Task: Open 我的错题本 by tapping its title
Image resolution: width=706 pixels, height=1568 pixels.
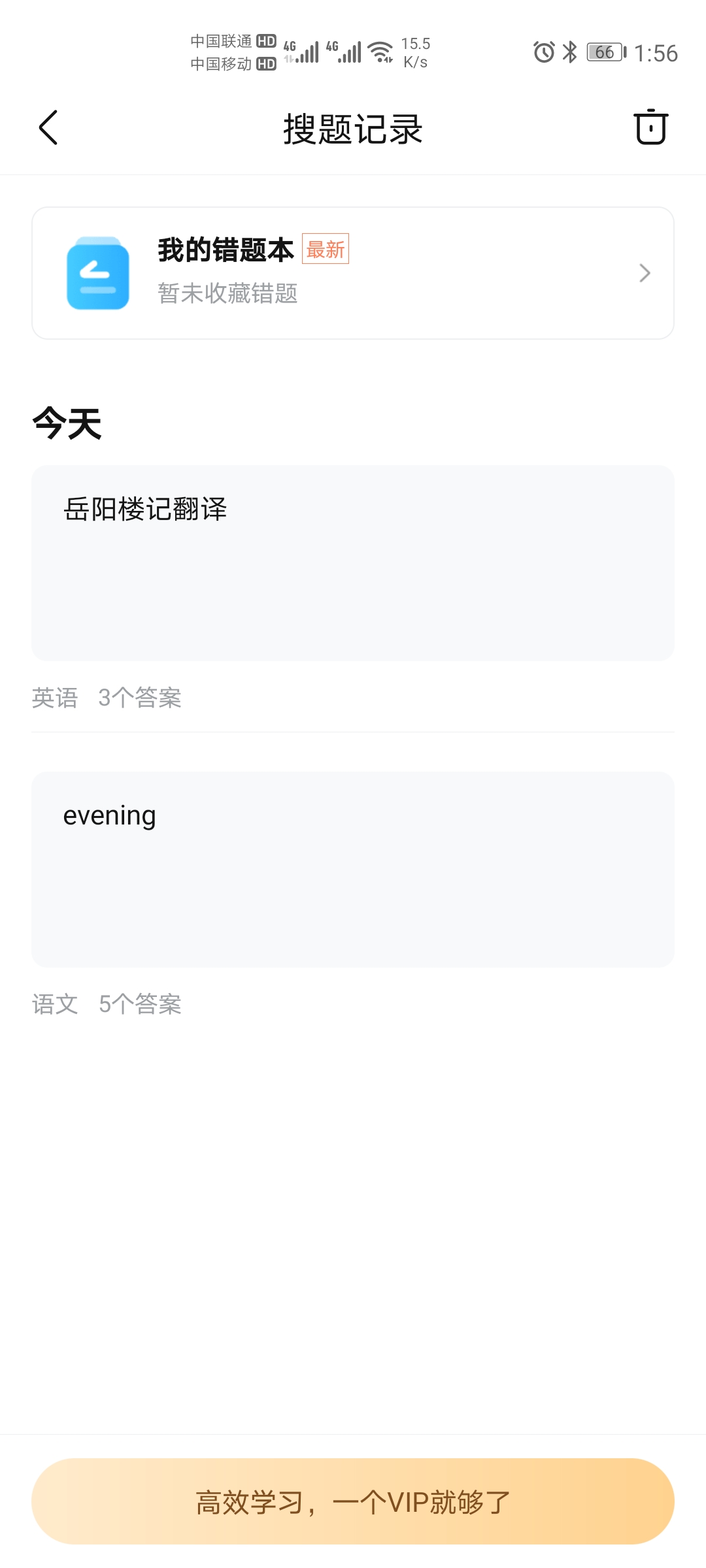Action: [x=226, y=249]
